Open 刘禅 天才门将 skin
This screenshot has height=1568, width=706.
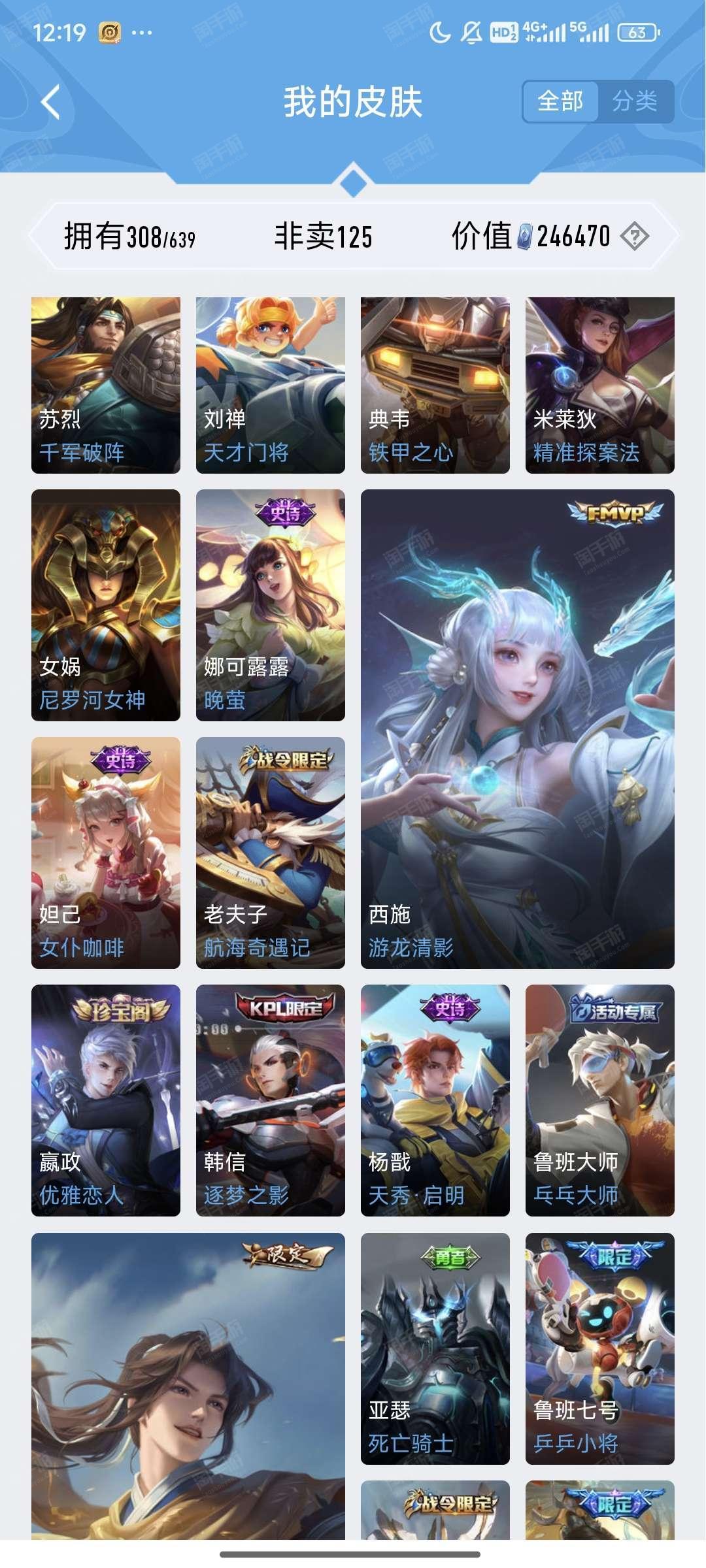(x=271, y=385)
